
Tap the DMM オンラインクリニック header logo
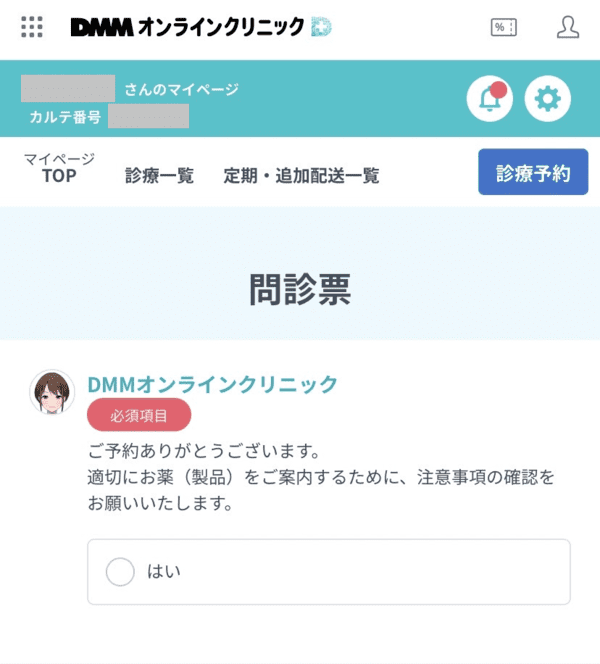[200, 27]
